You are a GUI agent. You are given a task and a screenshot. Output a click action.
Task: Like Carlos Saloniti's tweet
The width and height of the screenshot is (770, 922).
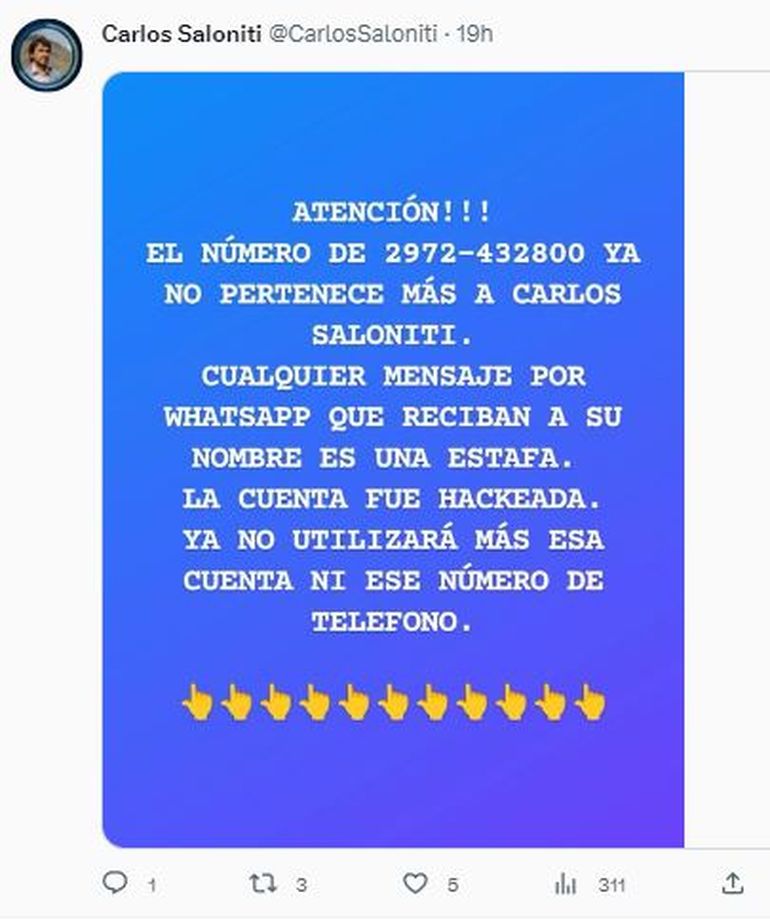[415, 884]
